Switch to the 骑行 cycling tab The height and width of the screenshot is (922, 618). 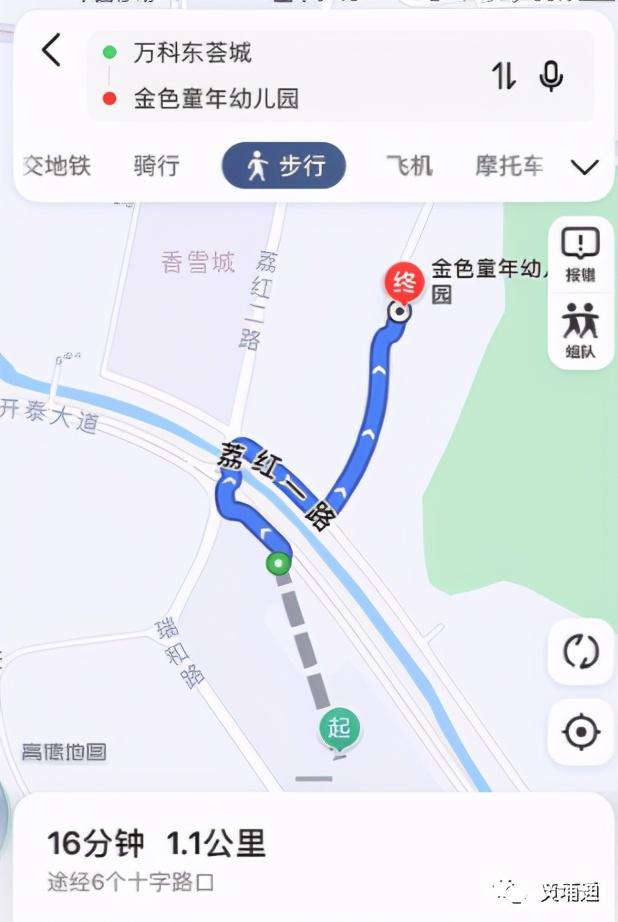(157, 165)
